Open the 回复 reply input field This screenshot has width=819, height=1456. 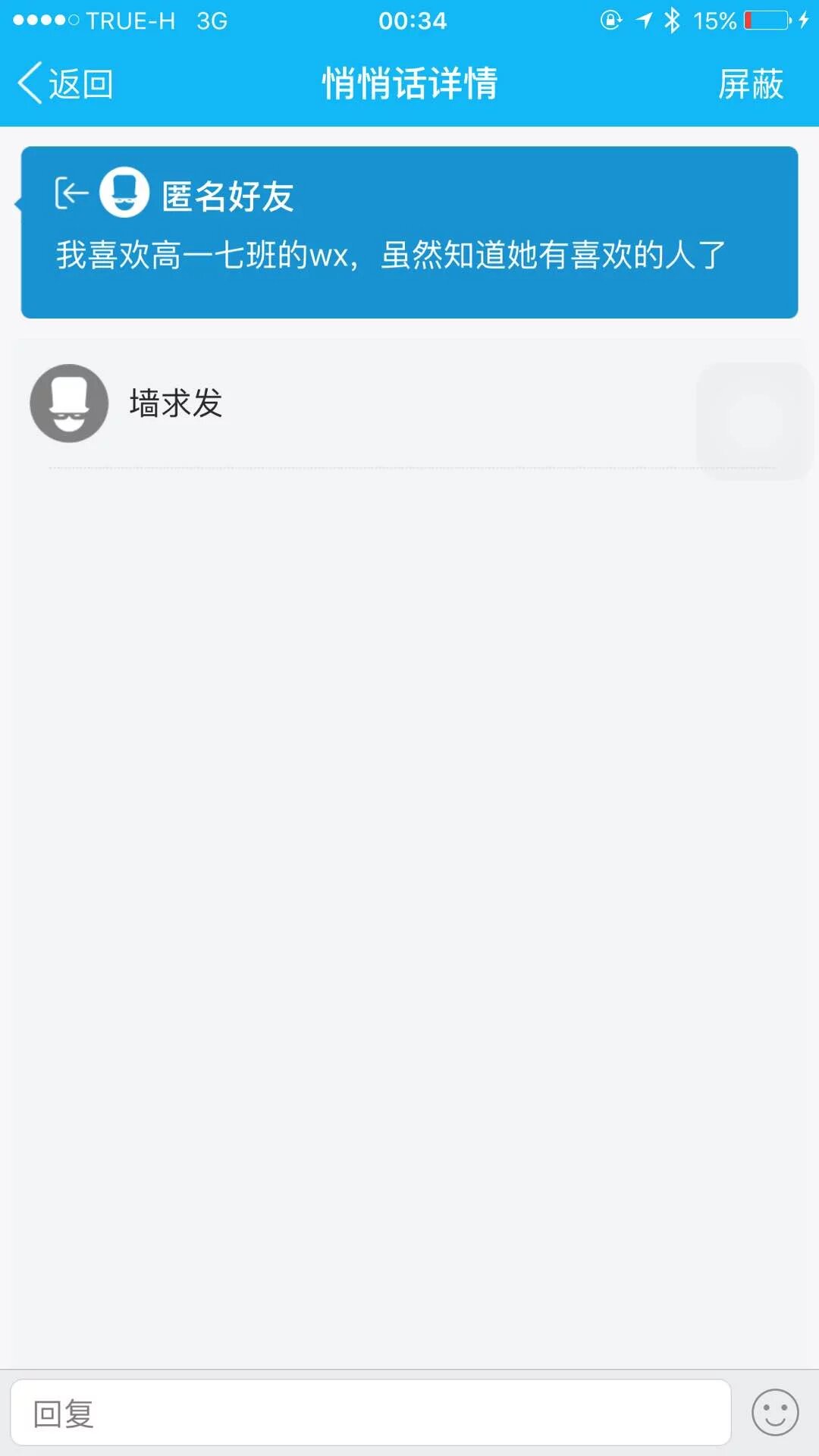pyautogui.click(x=370, y=1414)
